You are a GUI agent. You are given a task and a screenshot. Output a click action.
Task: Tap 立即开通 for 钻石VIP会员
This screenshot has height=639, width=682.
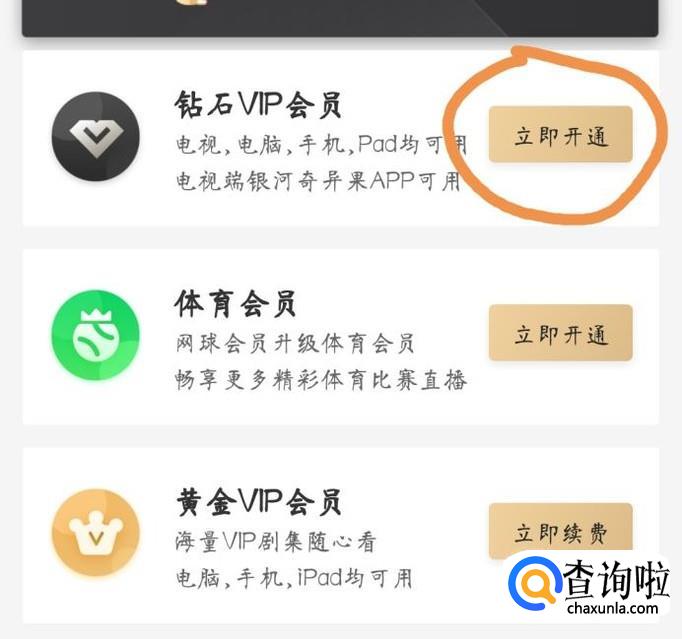click(560, 135)
